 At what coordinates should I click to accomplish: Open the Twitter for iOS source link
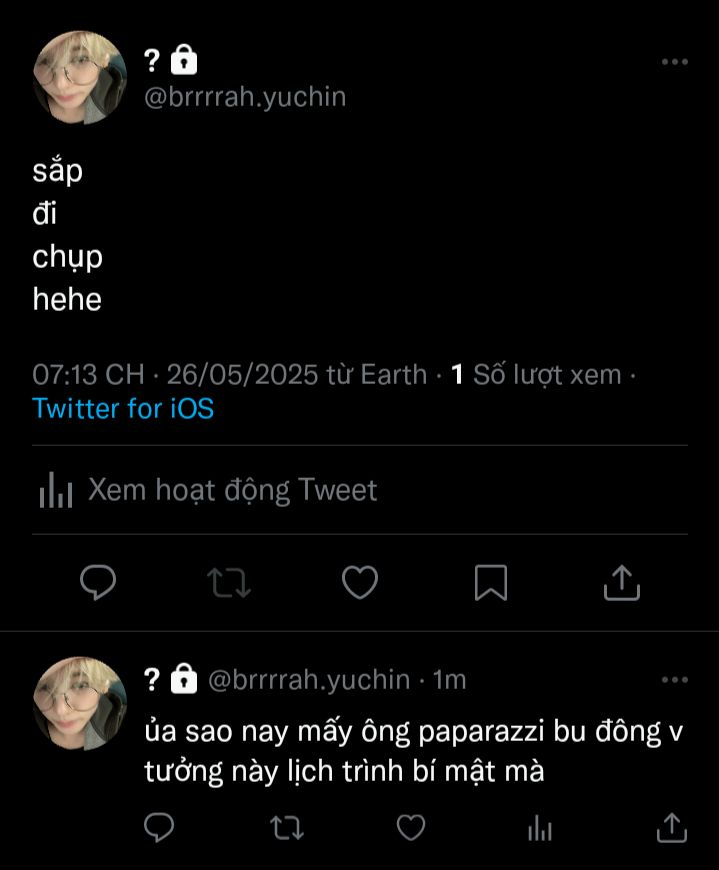[123, 408]
